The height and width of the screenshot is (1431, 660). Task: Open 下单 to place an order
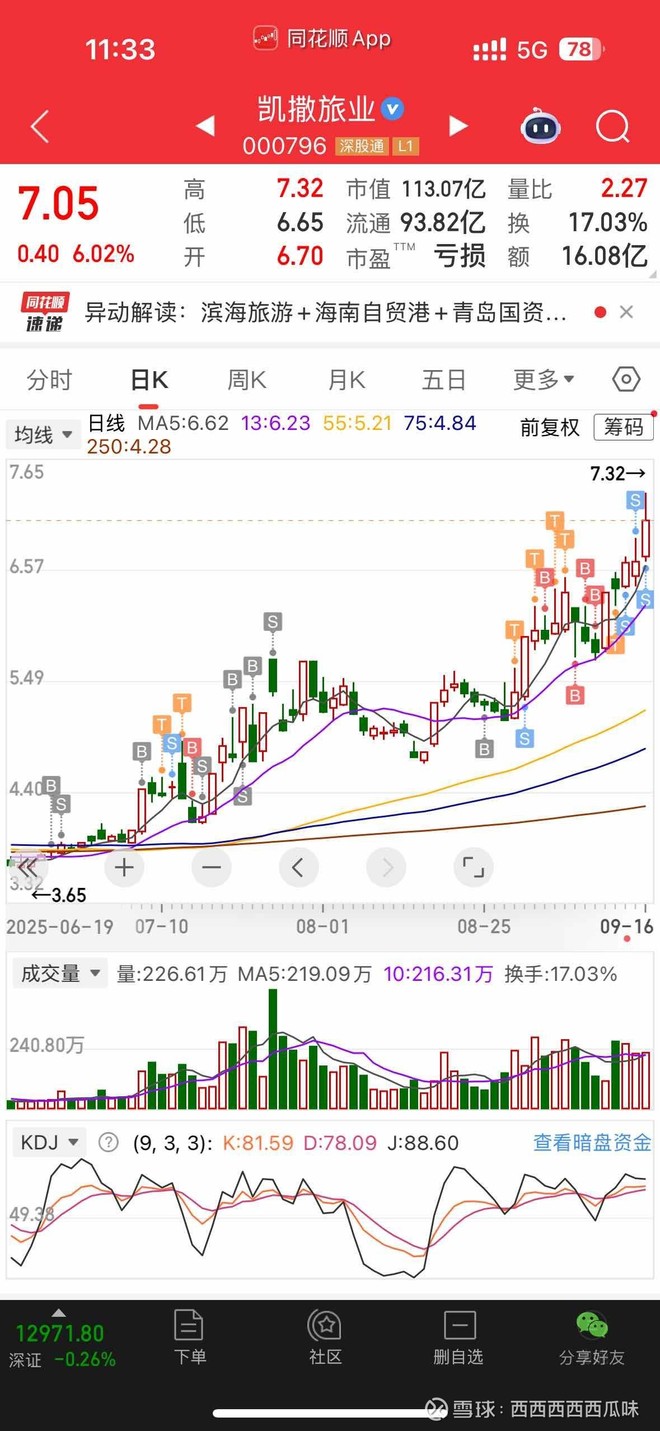click(189, 1338)
